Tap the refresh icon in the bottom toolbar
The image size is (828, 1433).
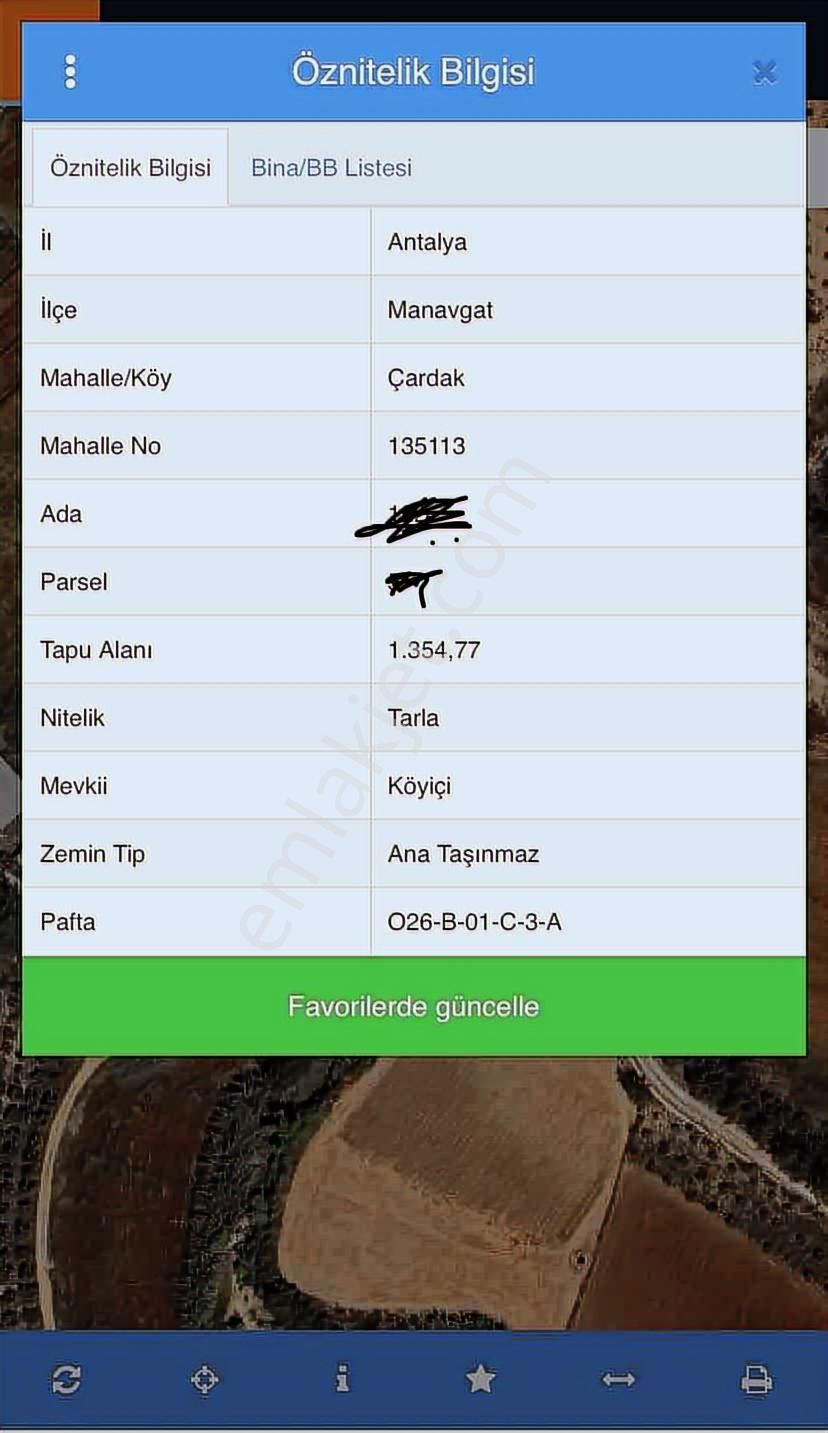(66, 1380)
